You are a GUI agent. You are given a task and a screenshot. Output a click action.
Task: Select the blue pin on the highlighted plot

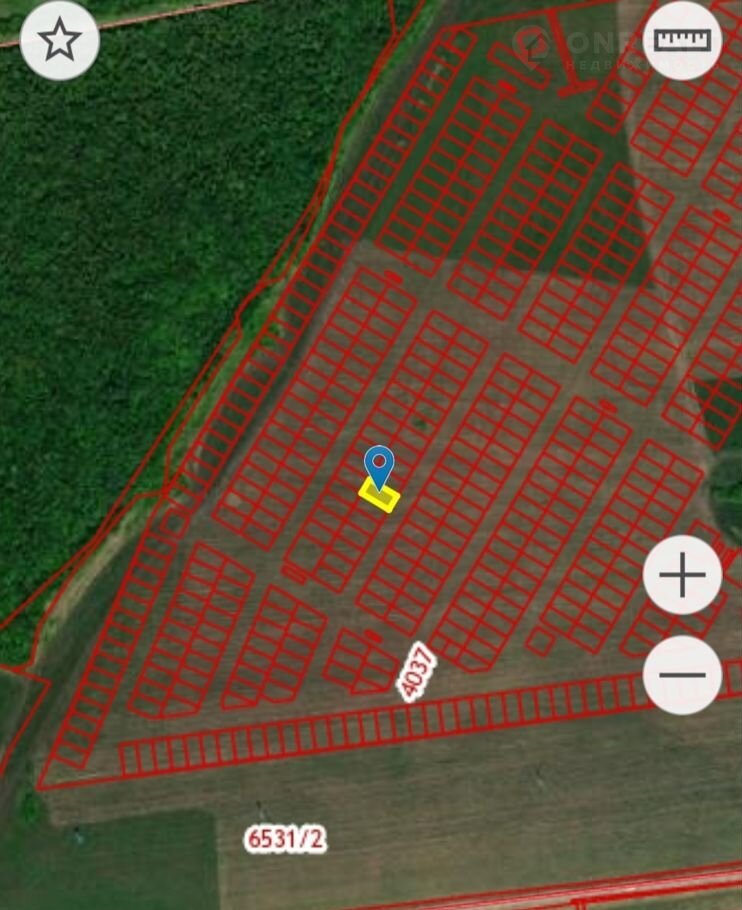click(379, 467)
